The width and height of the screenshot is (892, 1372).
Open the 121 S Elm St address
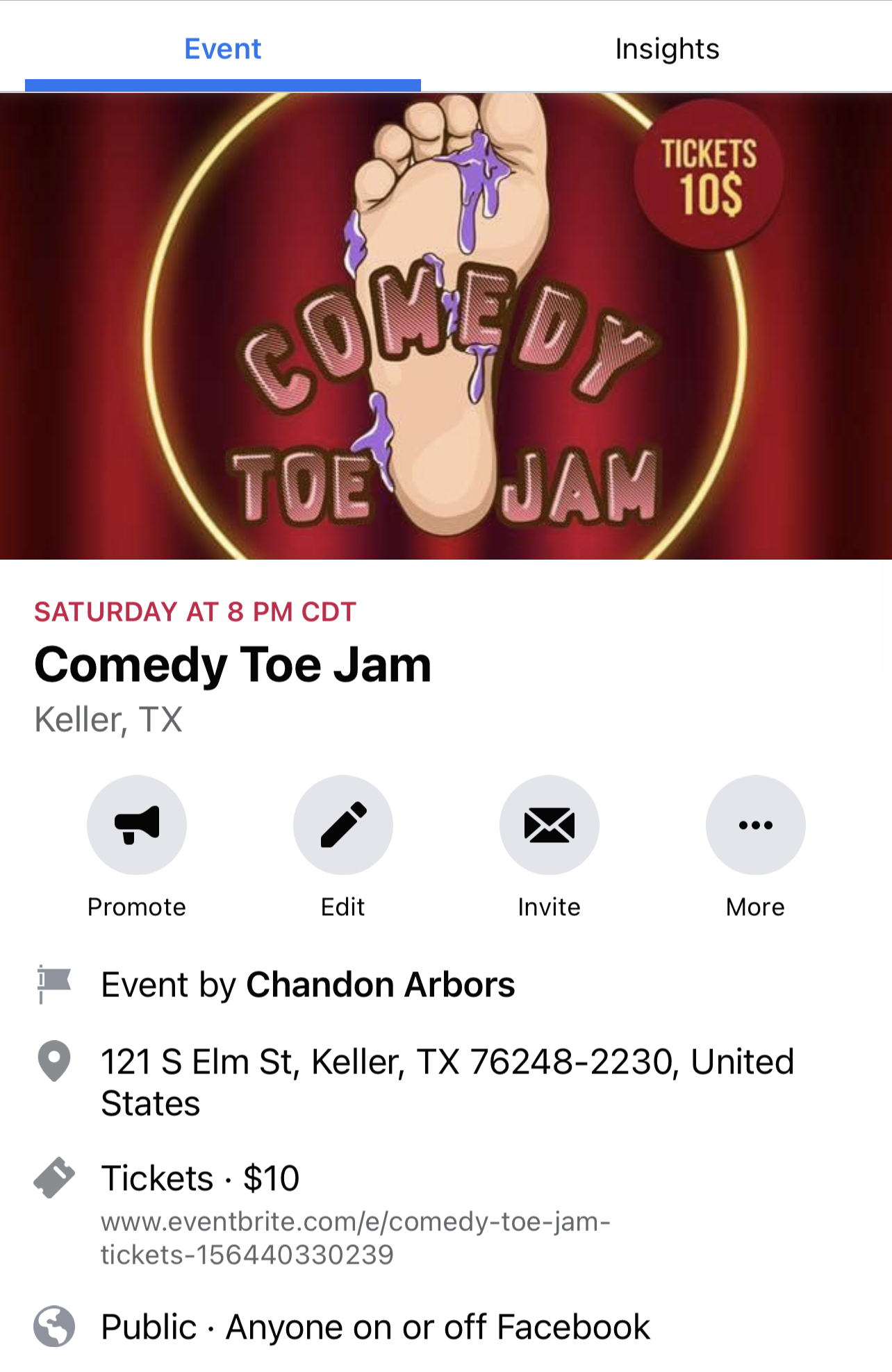pos(447,1082)
